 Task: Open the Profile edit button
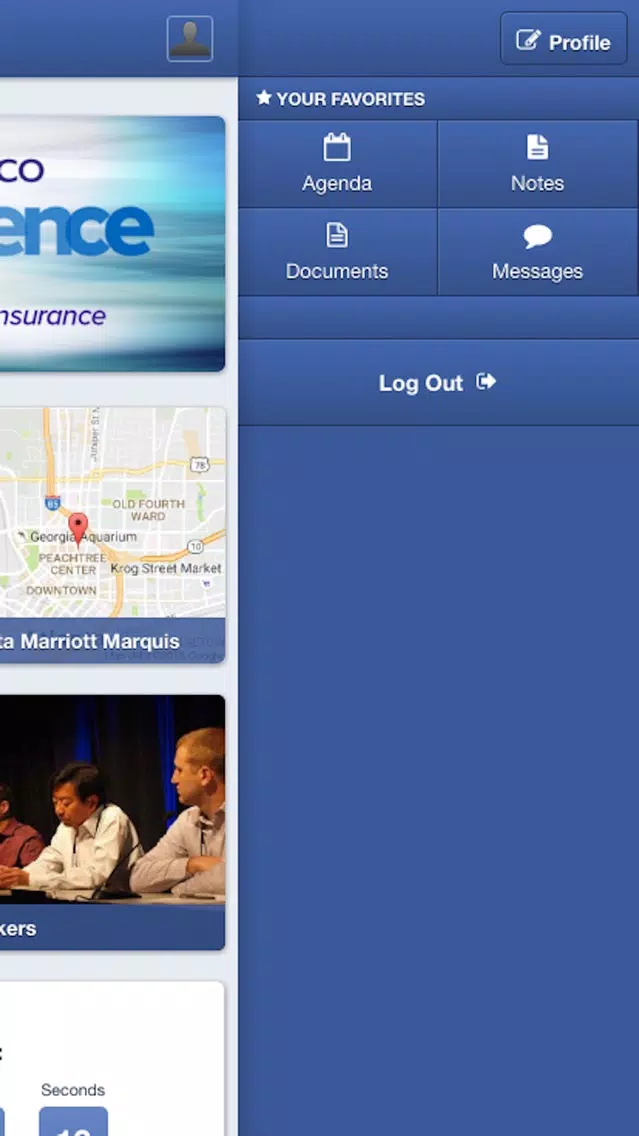click(563, 40)
